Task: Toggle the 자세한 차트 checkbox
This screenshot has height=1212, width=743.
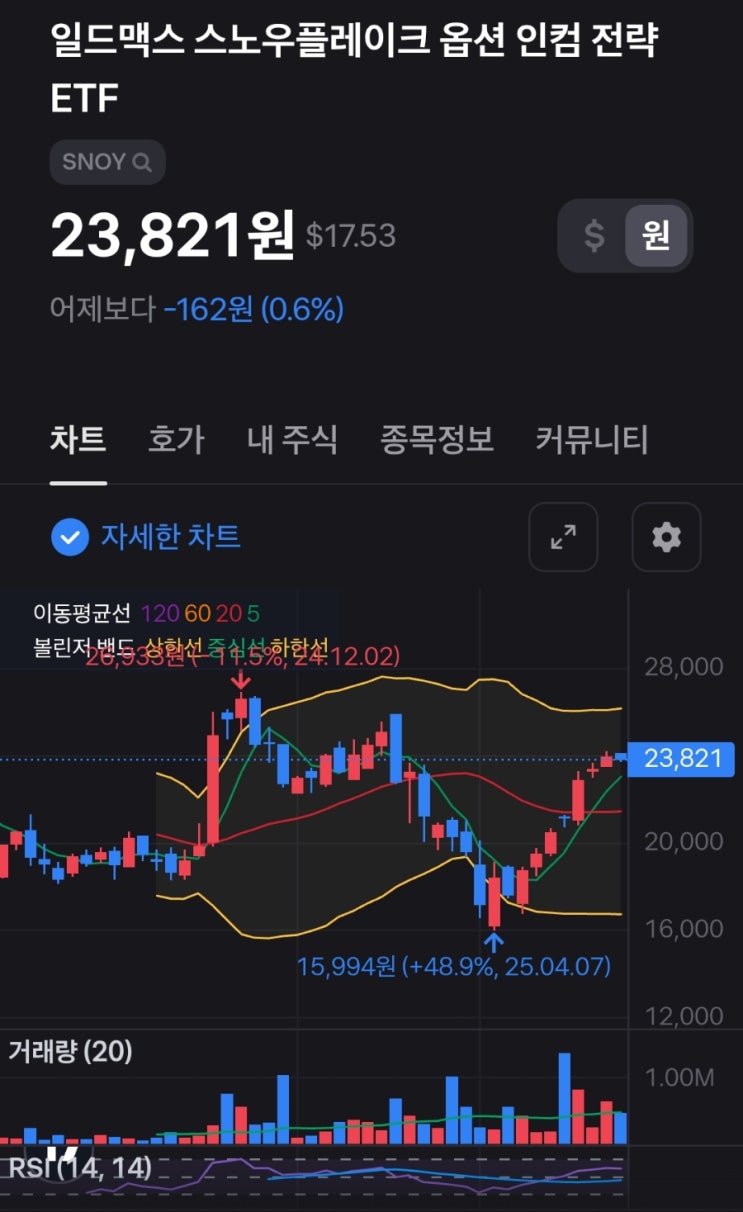Action: tap(70, 537)
